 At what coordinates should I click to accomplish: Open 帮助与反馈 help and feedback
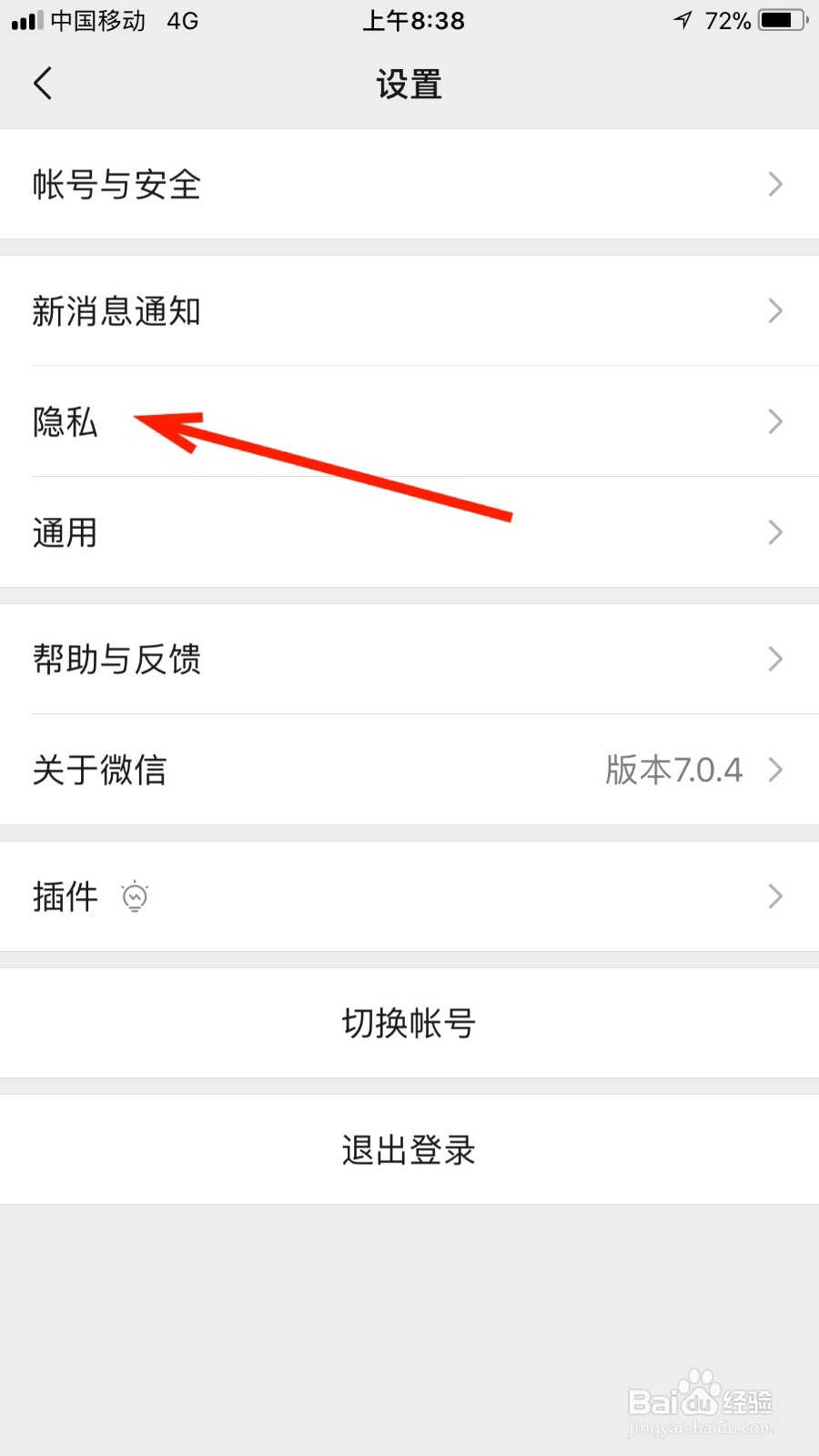pyautogui.click(x=409, y=659)
